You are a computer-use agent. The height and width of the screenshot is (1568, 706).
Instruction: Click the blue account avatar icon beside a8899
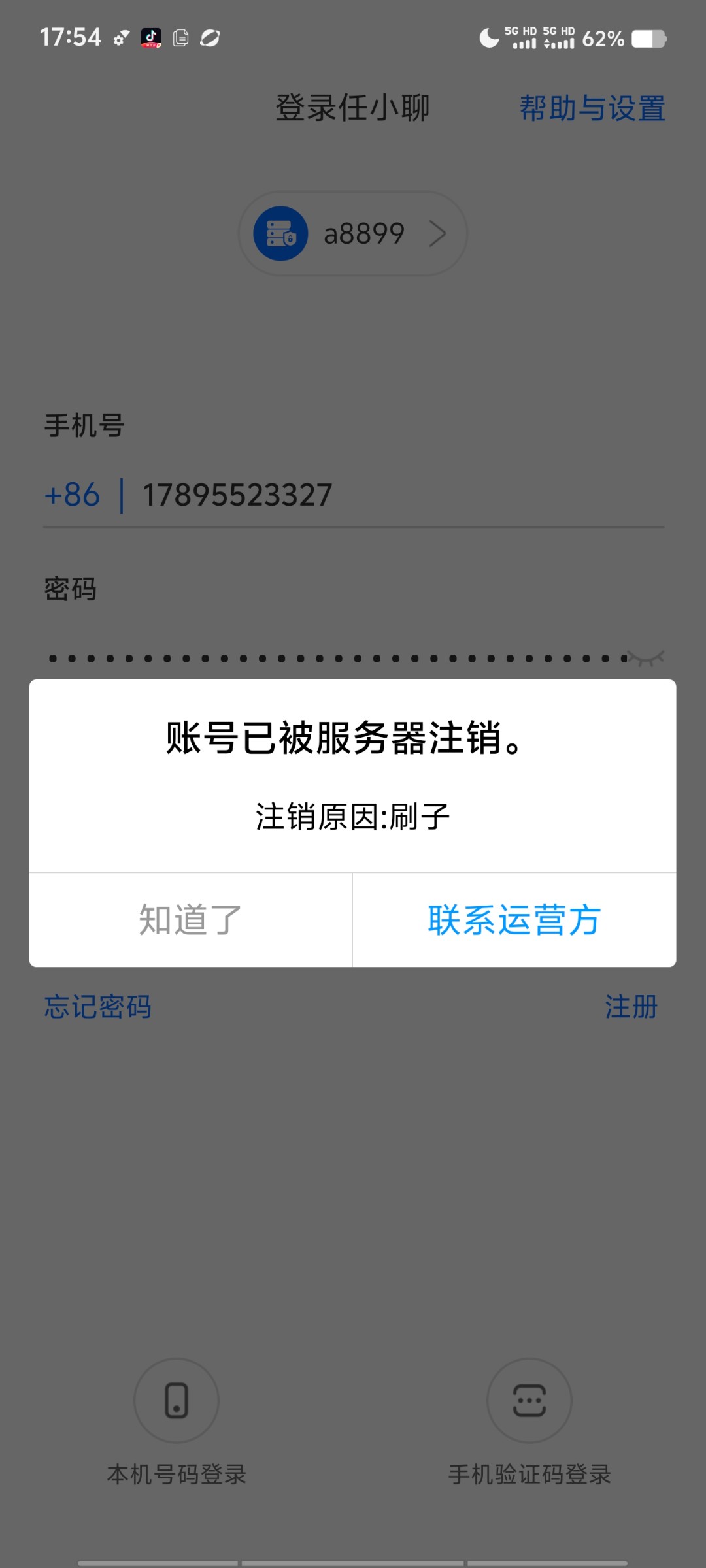(x=280, y=233)
